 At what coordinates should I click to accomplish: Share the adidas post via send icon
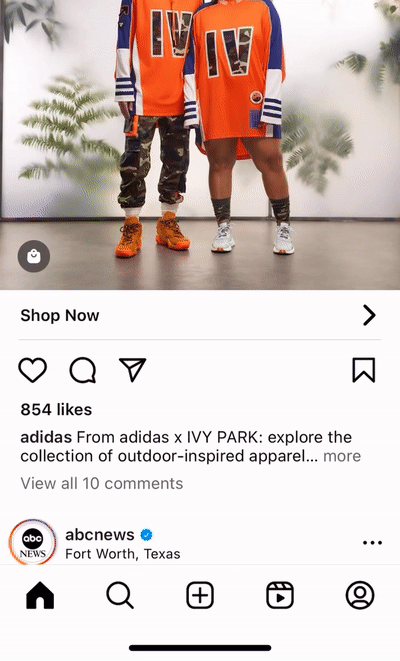(132, 370)
